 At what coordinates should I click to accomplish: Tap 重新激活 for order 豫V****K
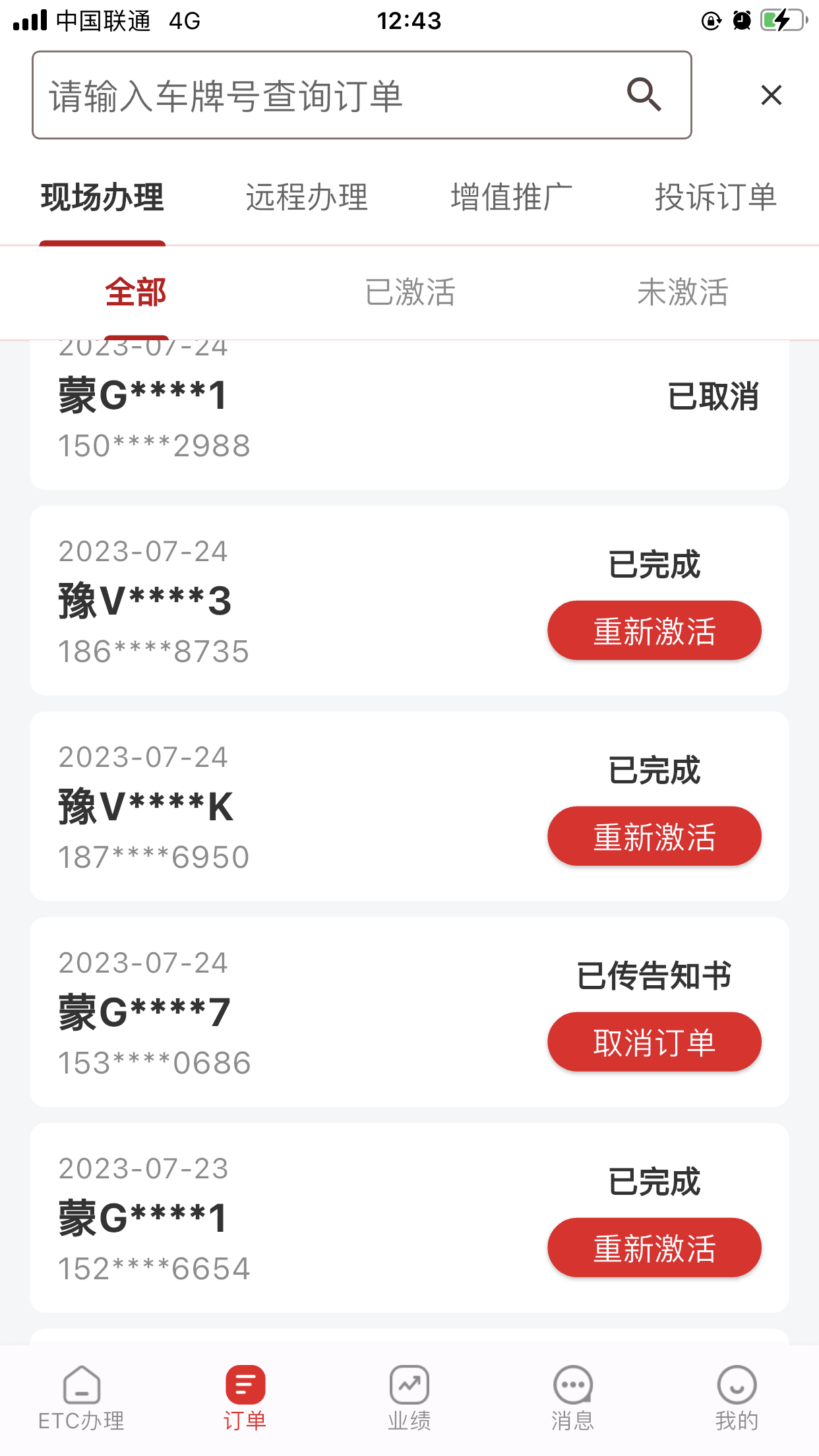tap(654, 836)
